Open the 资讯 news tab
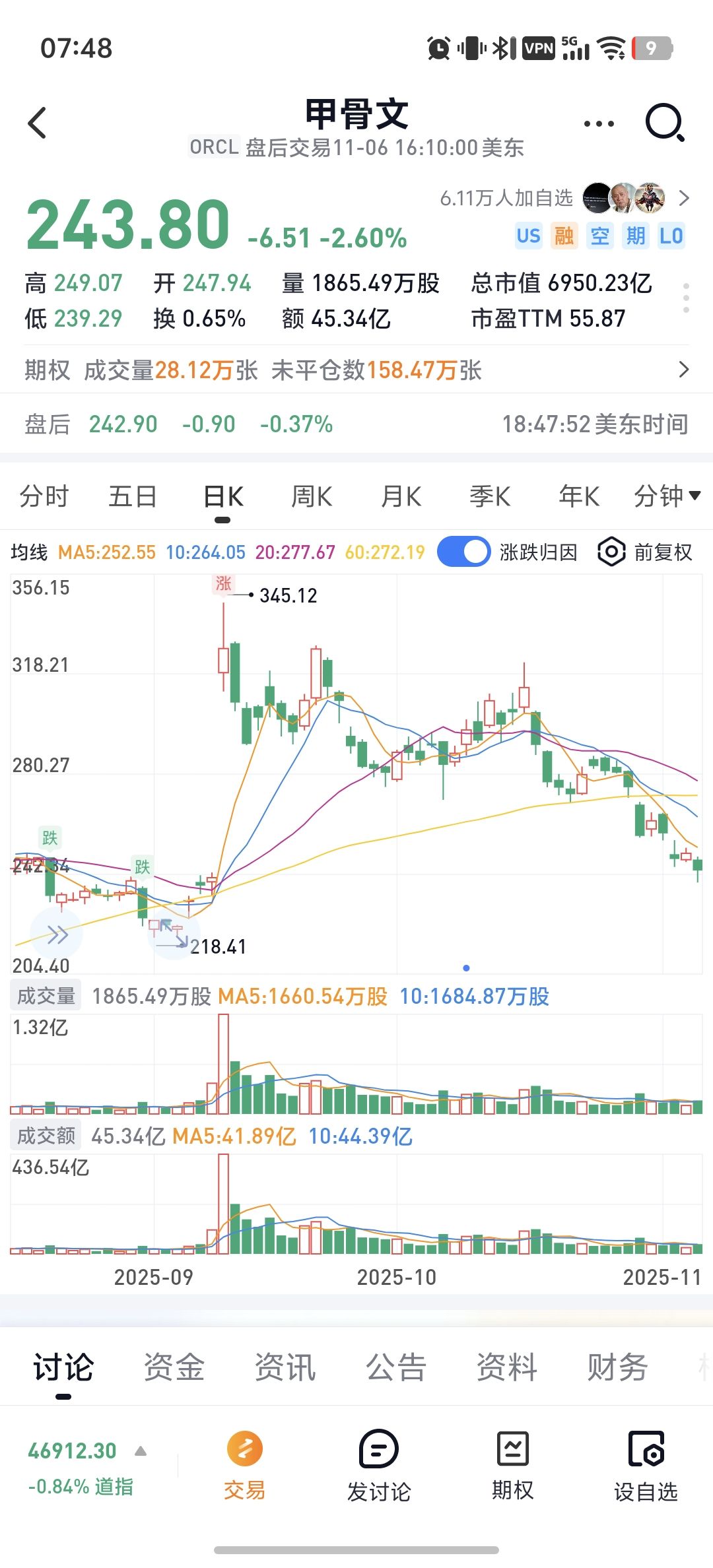 pos(285,1367)
